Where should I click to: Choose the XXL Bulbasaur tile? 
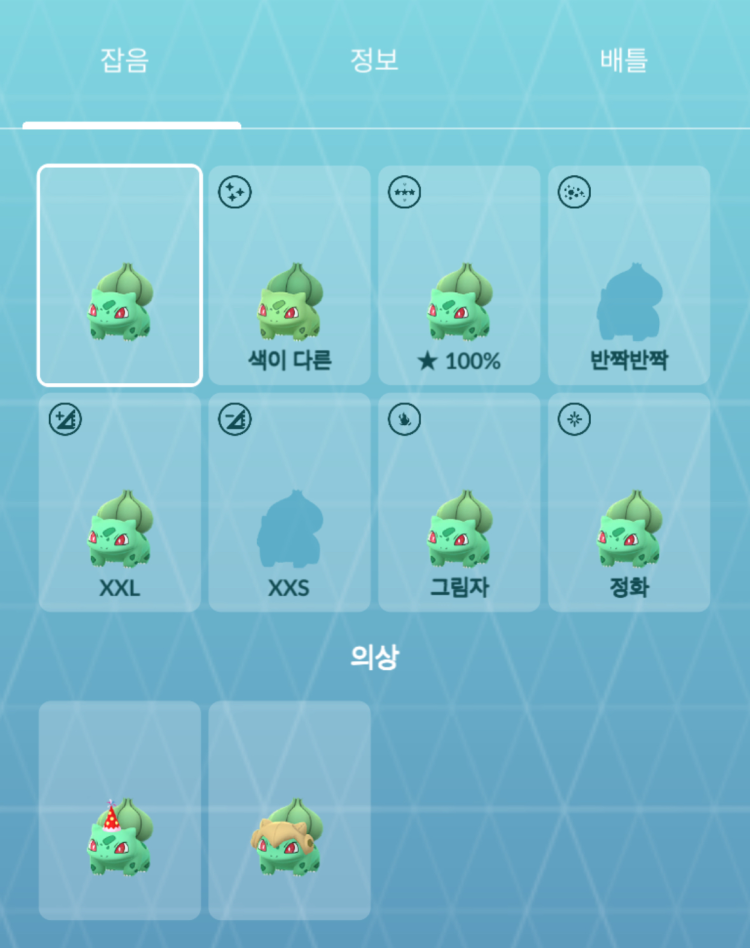tap(120, 503)
